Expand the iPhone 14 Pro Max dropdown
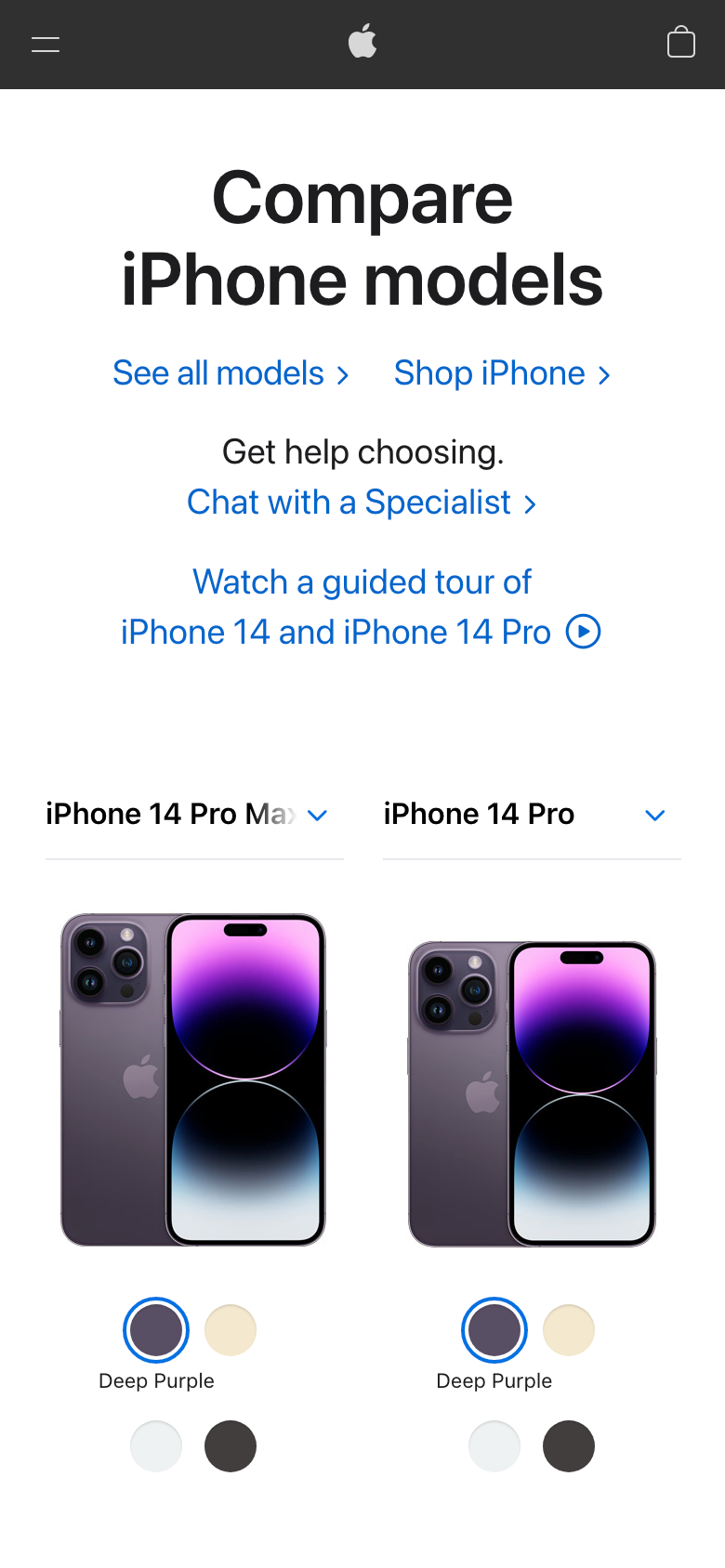This screenshot has height=1568, width=725. coord(194,815)
